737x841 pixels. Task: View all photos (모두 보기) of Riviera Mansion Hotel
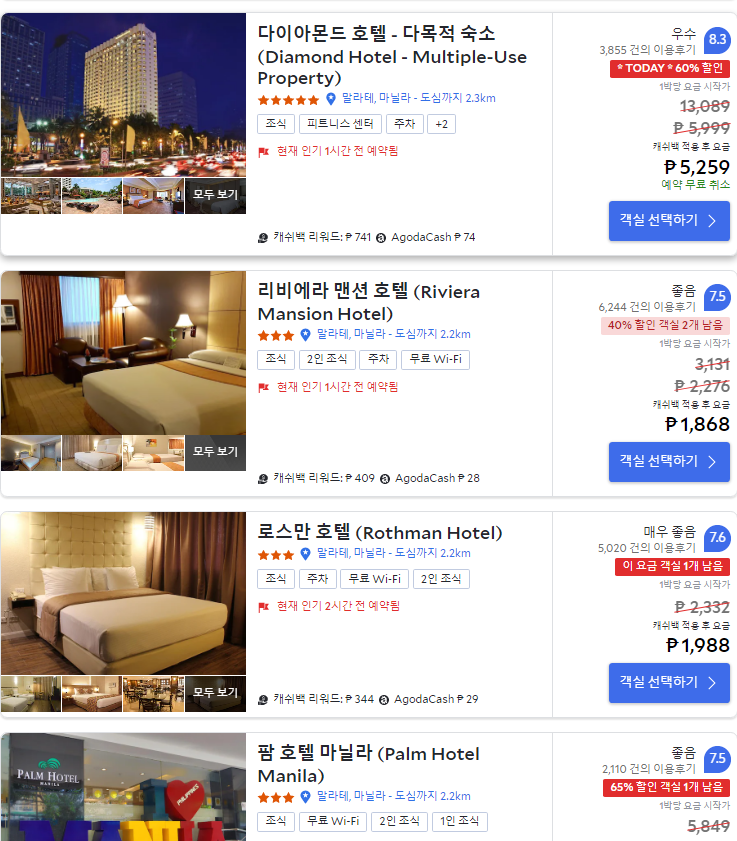(x=215, y=452)
